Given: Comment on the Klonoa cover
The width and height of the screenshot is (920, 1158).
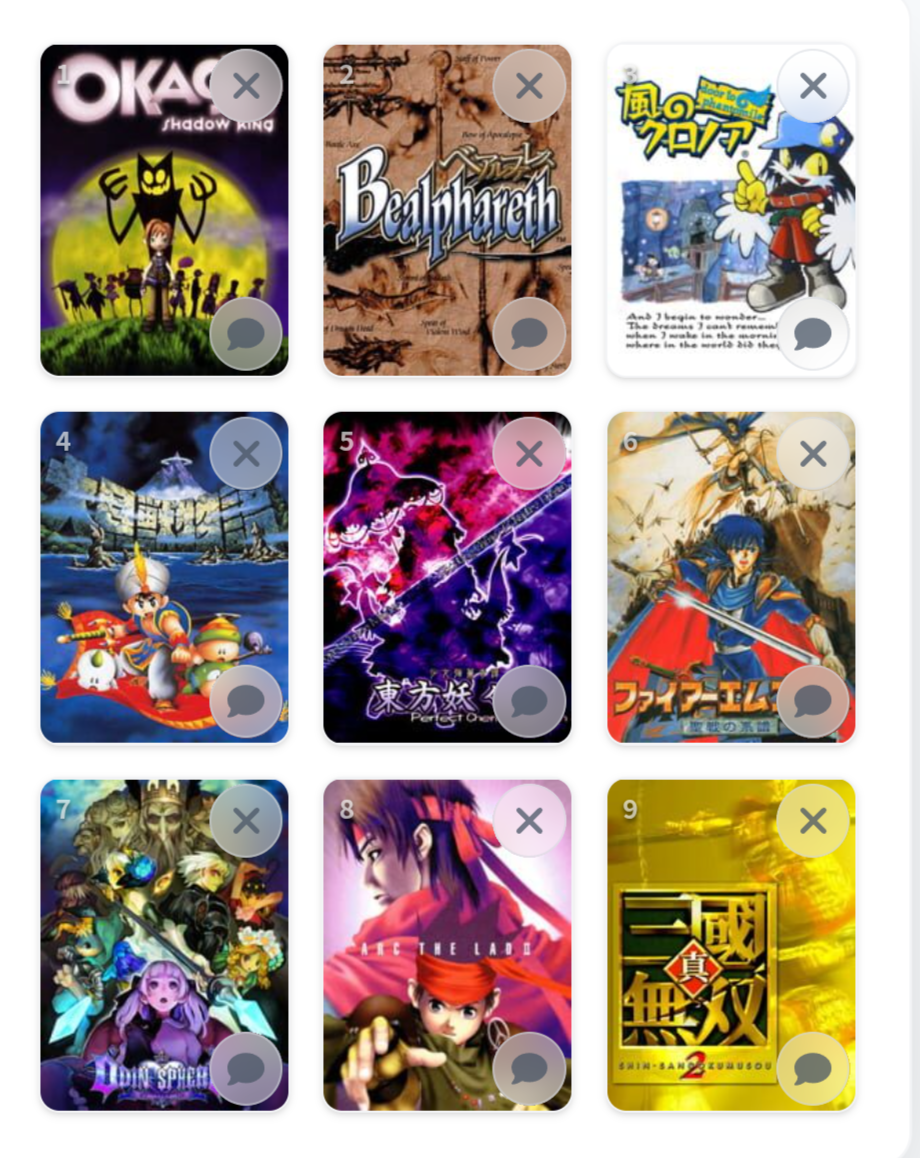Looking at the screenshot, I should click(x=813, y=334).
